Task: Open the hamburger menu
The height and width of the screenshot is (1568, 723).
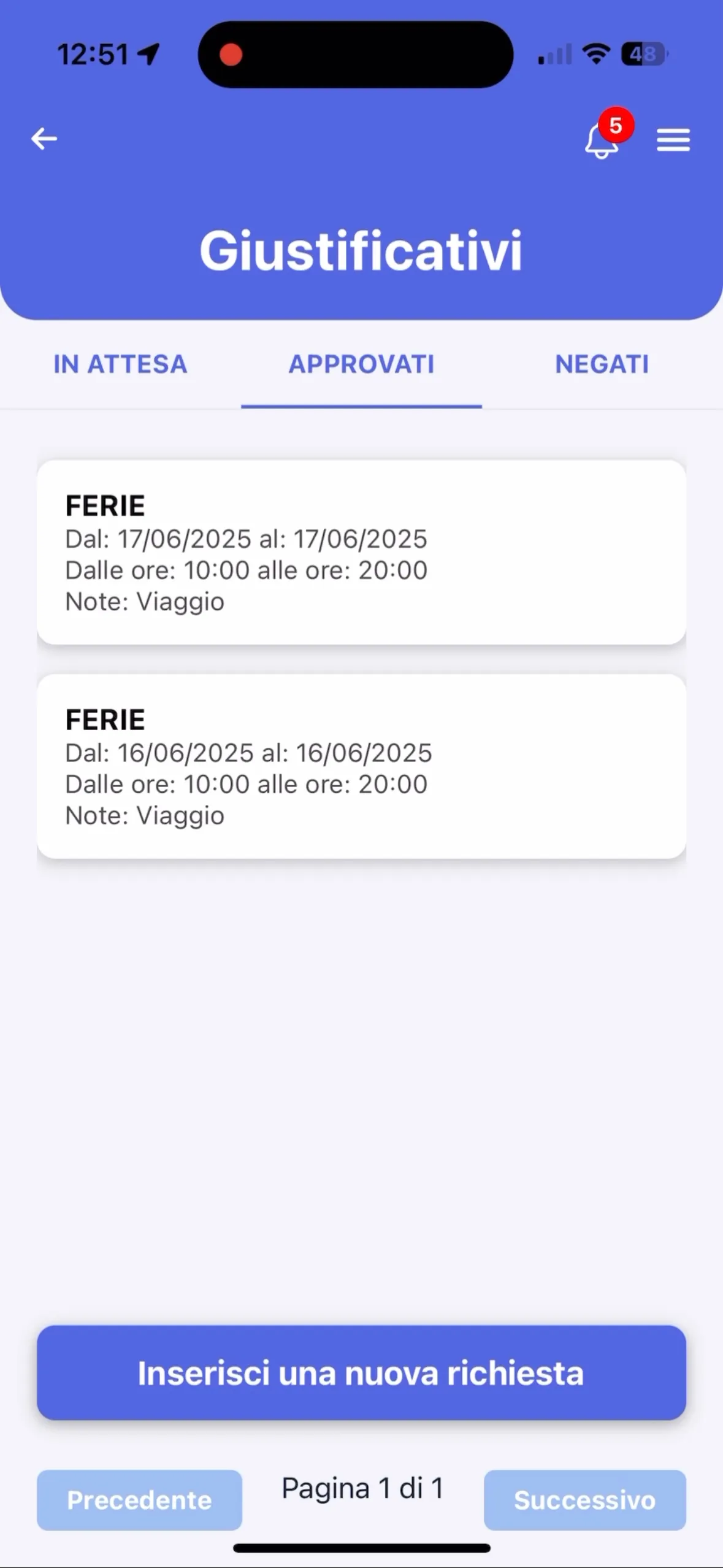Action: (673, 140)
